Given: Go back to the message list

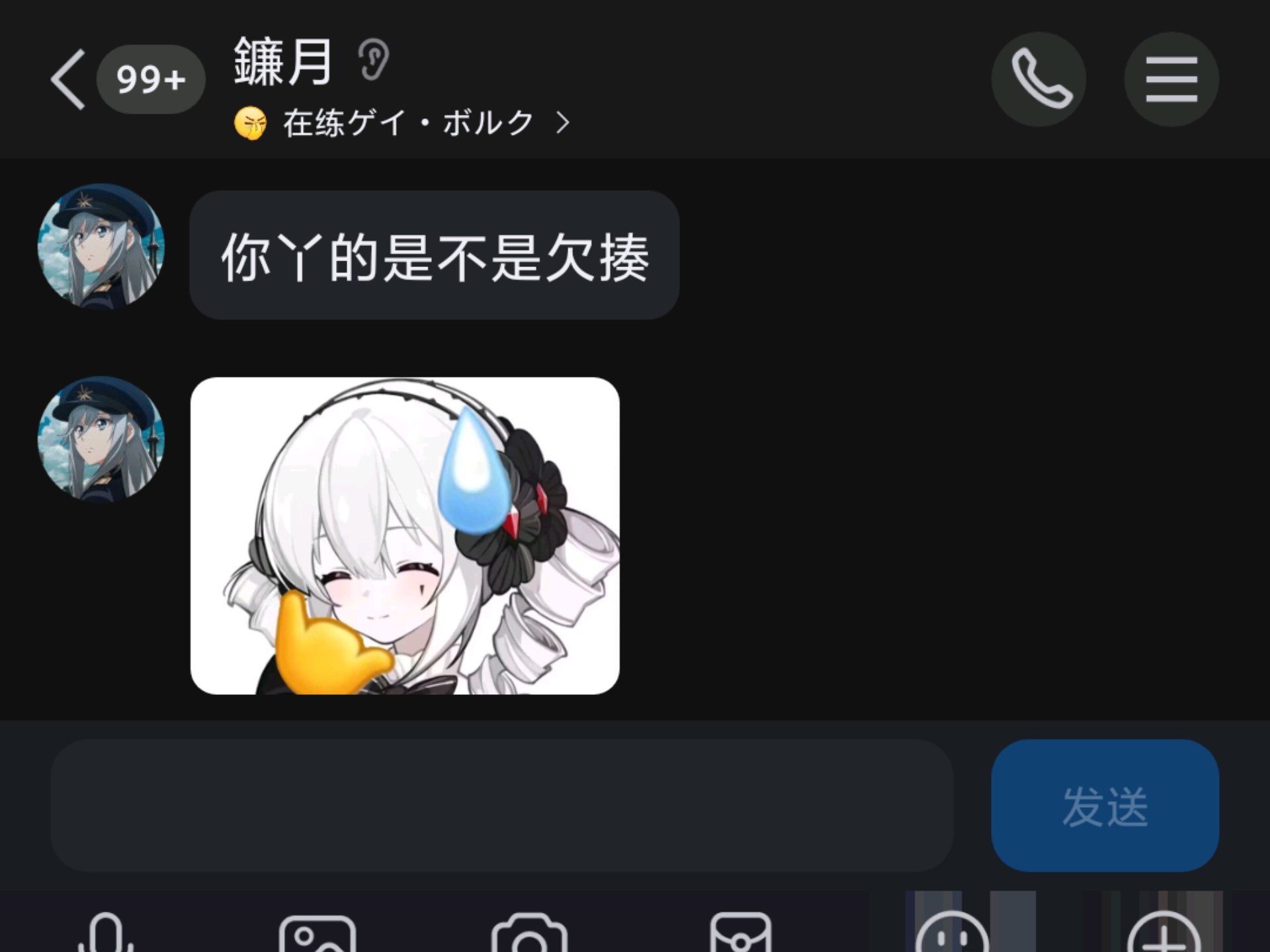Looking at the screenshot, I should [69, 79].
